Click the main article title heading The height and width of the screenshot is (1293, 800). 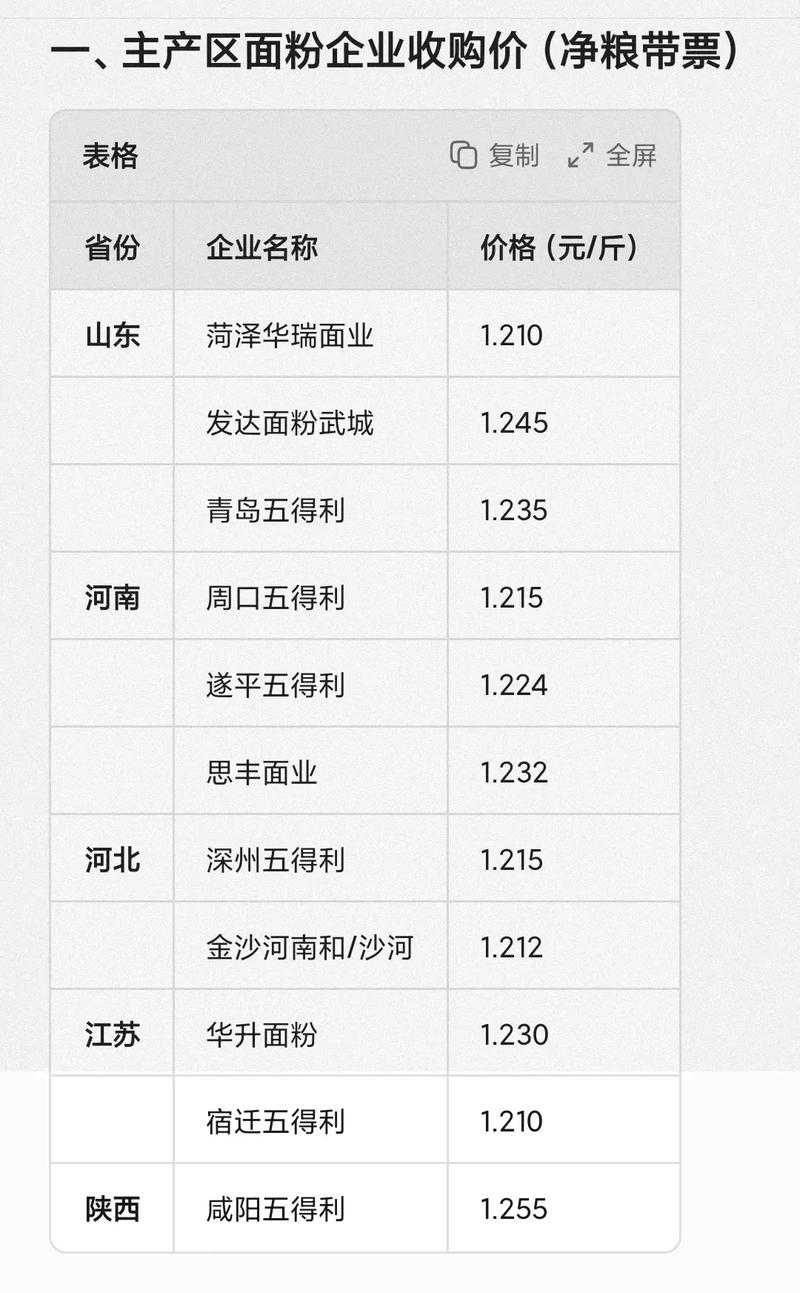click(x=400, y=49)
